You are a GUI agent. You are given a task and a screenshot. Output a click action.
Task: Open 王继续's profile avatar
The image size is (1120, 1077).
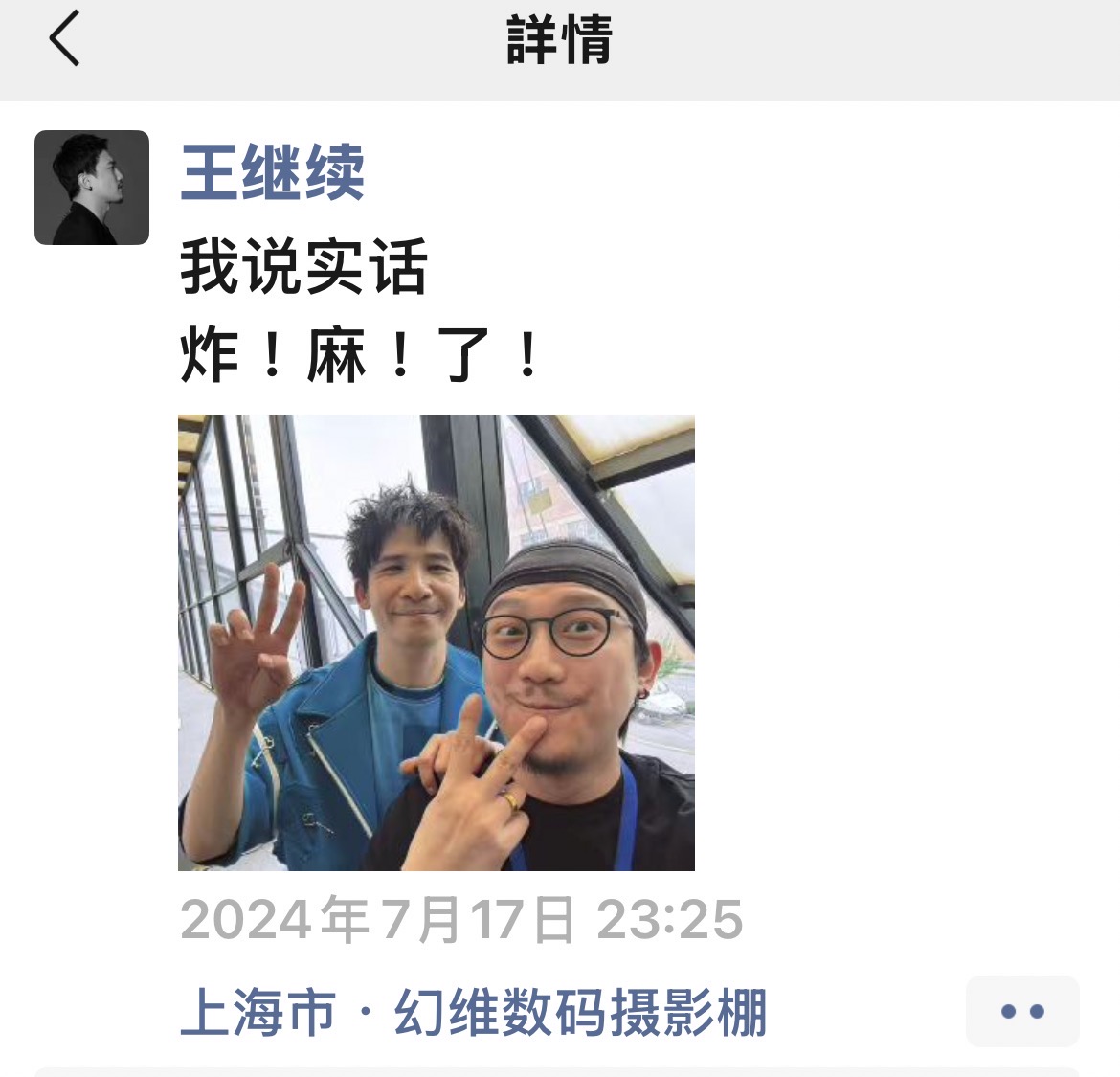click(x=92, y=188)
